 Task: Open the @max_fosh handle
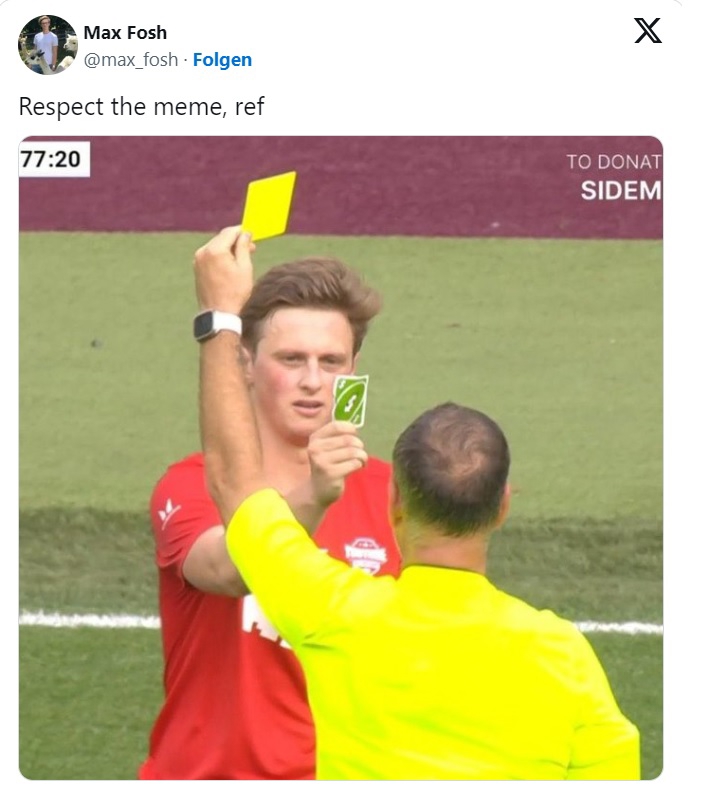tap(130, 60)
